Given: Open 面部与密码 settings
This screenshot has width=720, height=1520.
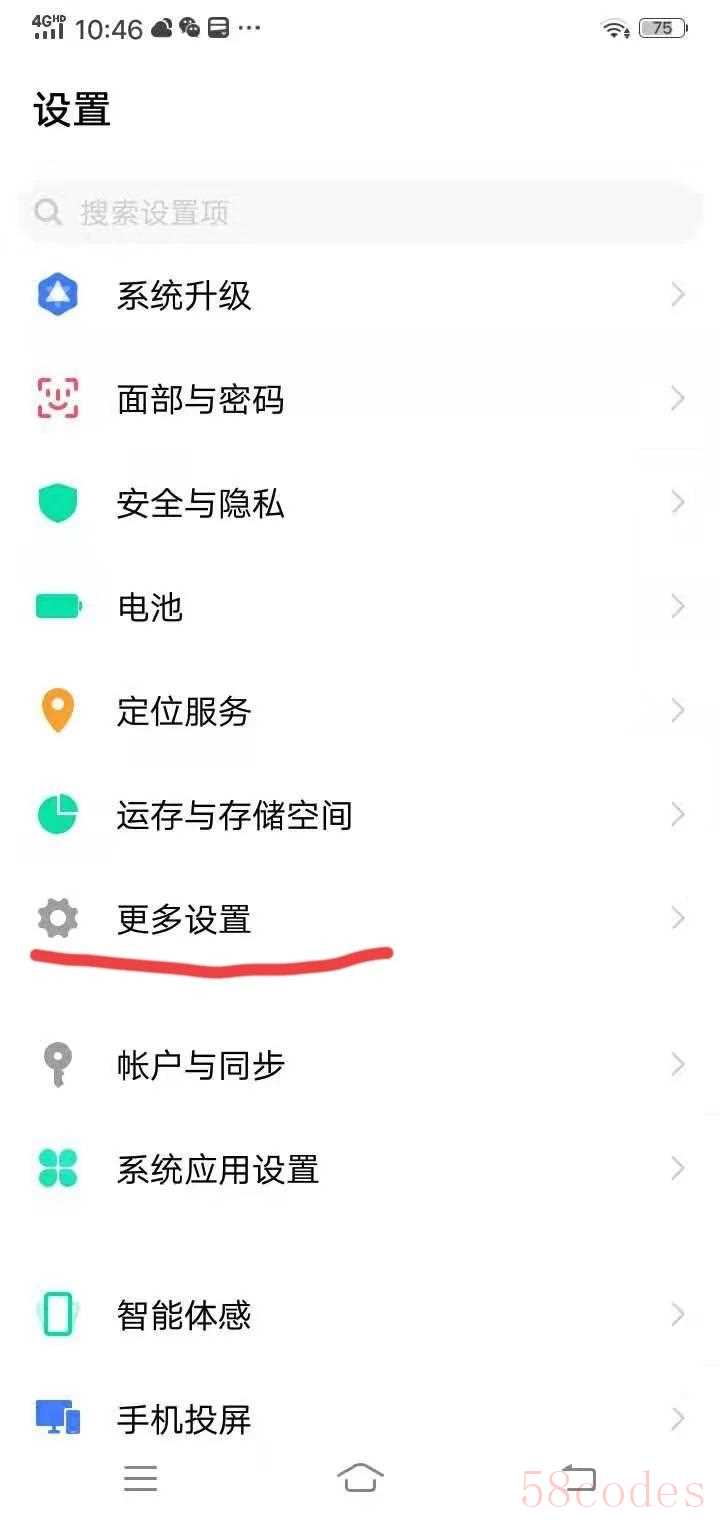Looking at the screenshot, I should 360,399.
